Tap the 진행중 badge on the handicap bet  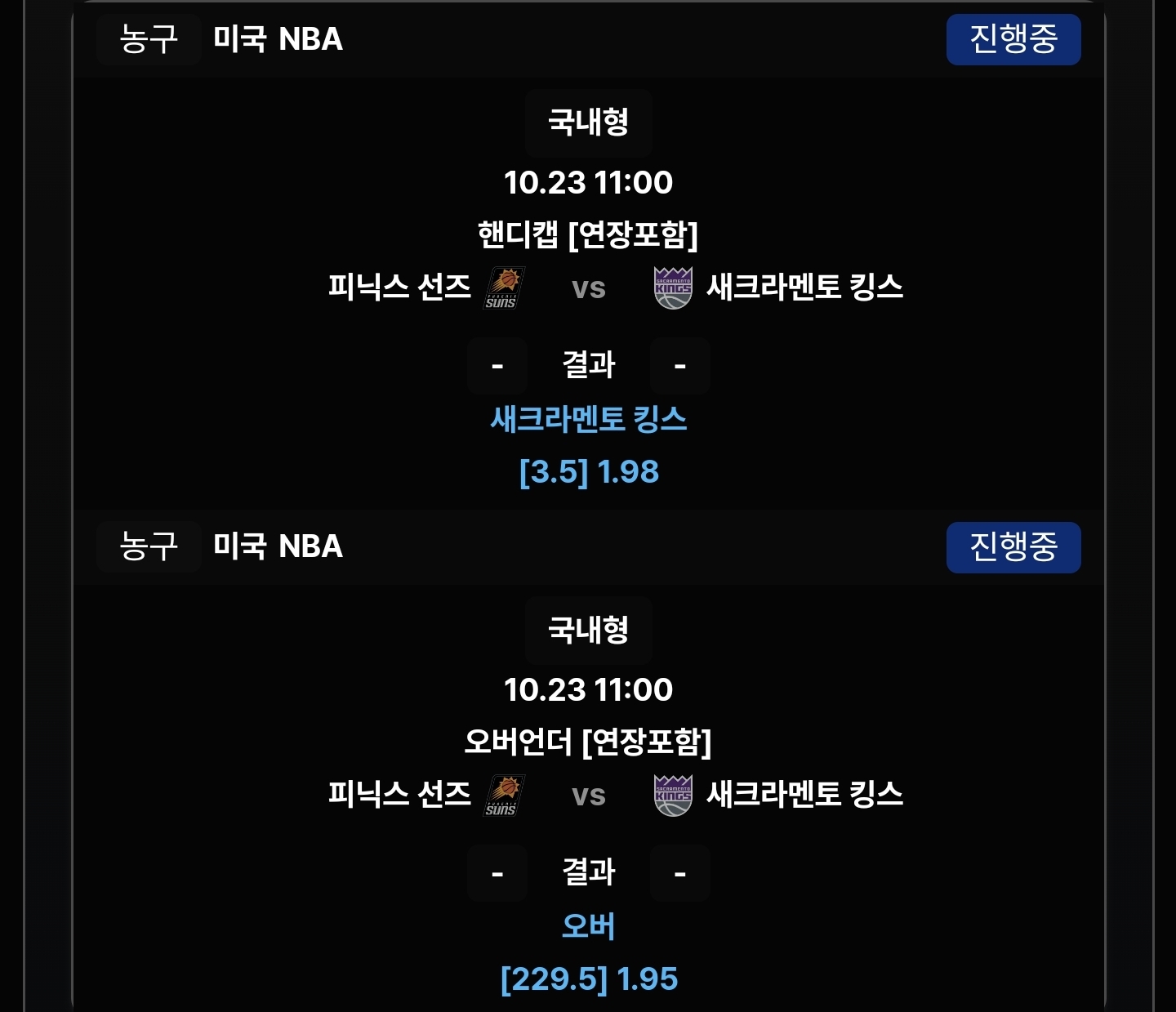coord(1013,39)
